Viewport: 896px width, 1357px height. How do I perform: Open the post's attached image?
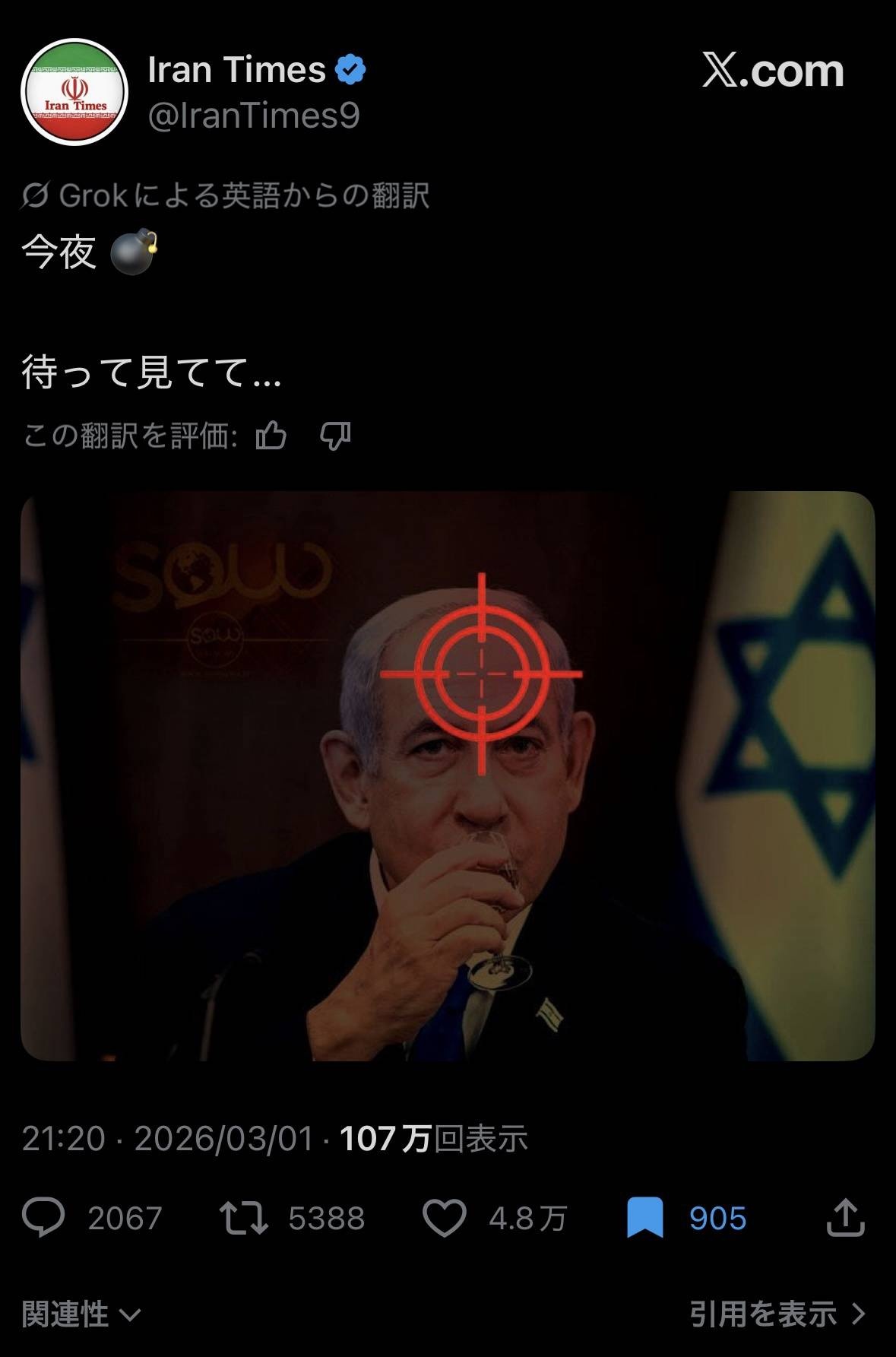tap(448, 775)
